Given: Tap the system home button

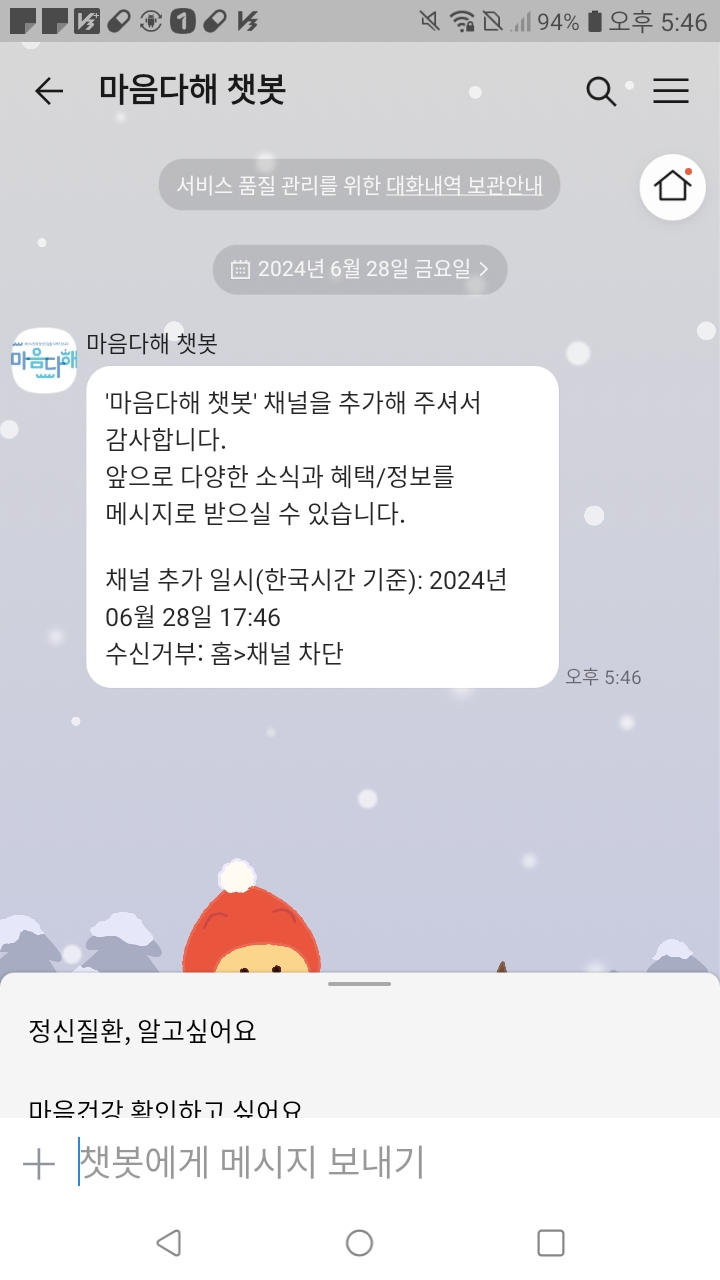Looking at the screenshot, I should [x=359, y=1243].
